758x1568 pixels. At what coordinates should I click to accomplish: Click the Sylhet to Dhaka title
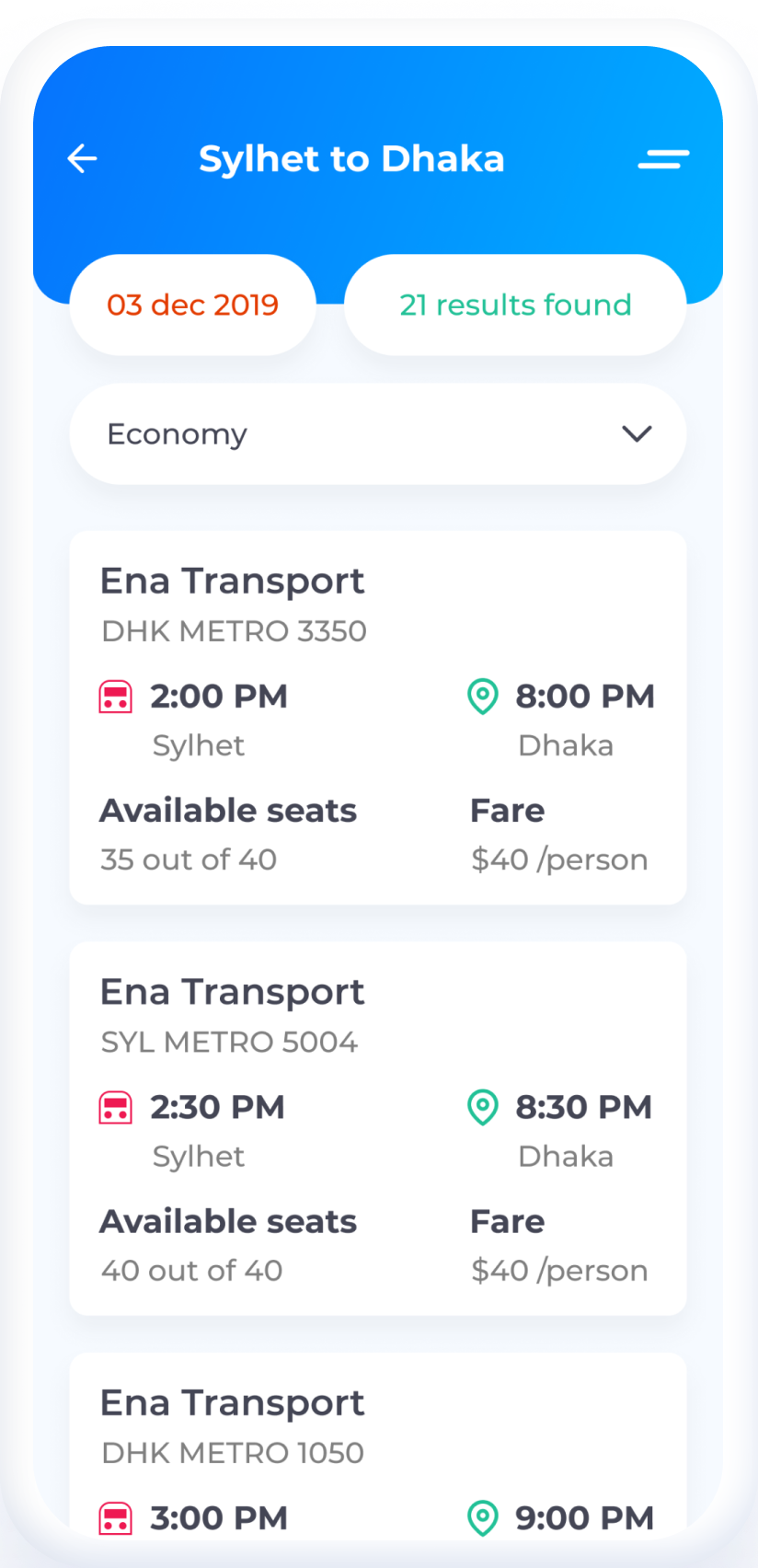click(x=351, y=158)
